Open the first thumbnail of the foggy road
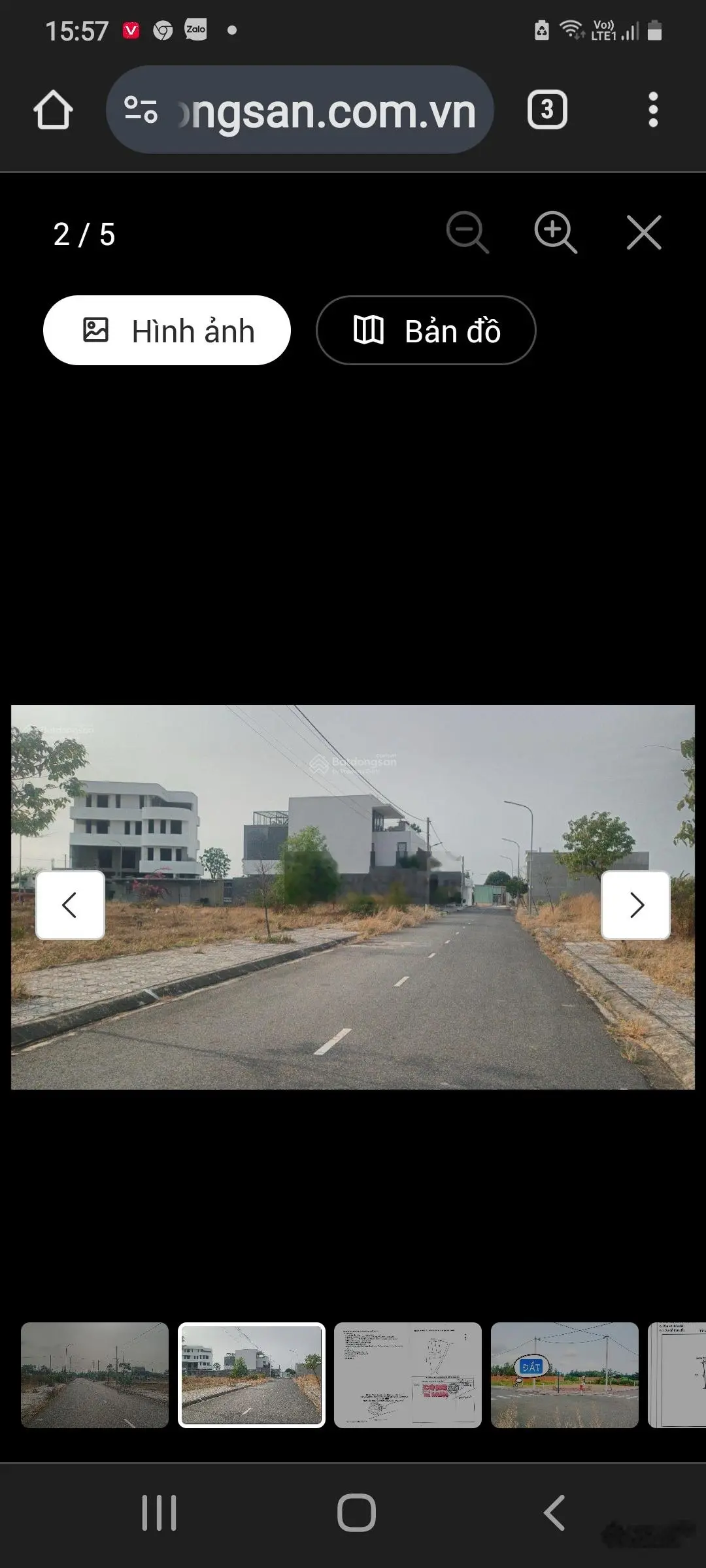This screenshot has width=706, height=1568. coord(95,1375)
